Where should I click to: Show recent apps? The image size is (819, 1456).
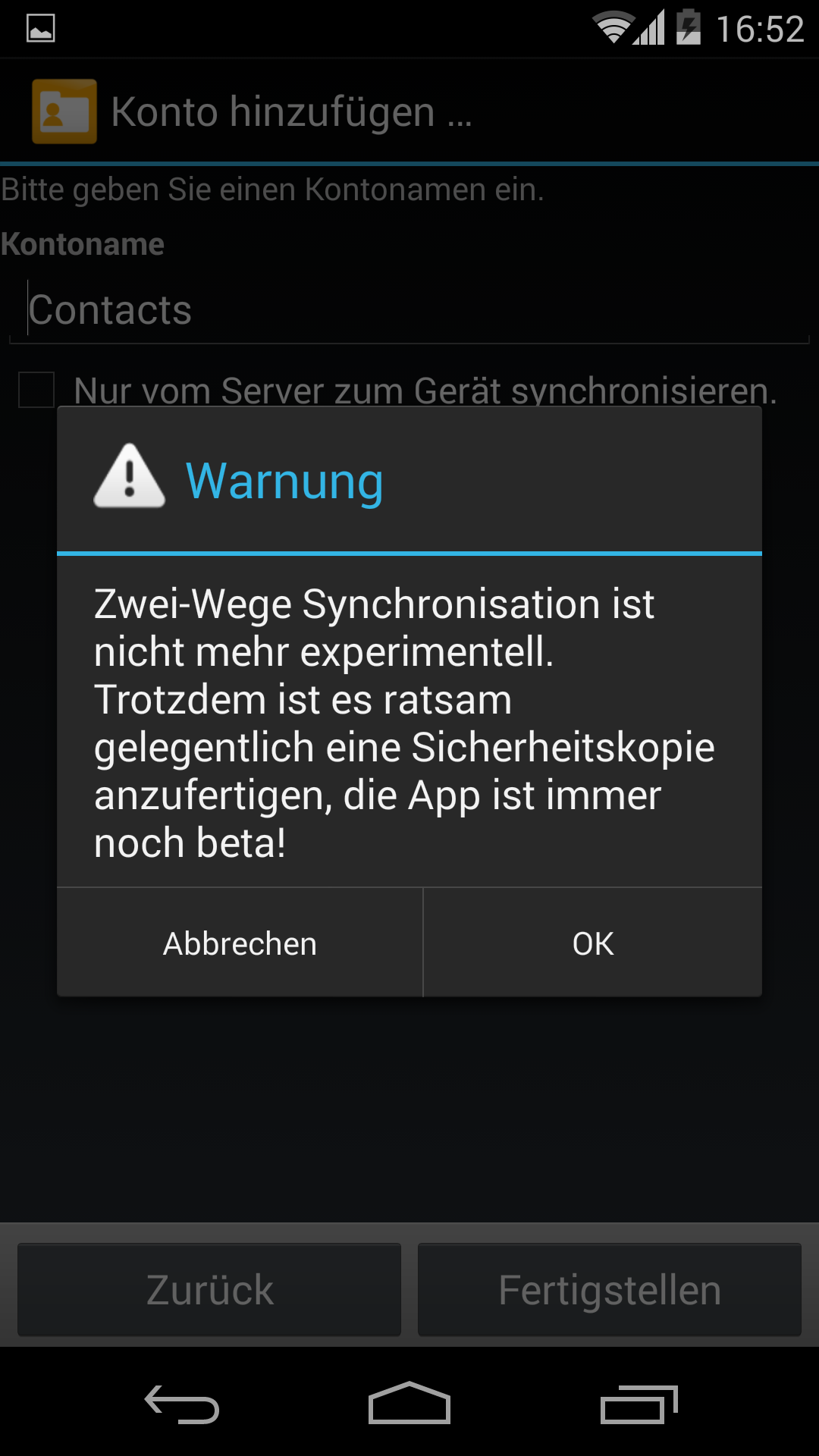[x=639, y=1404]
